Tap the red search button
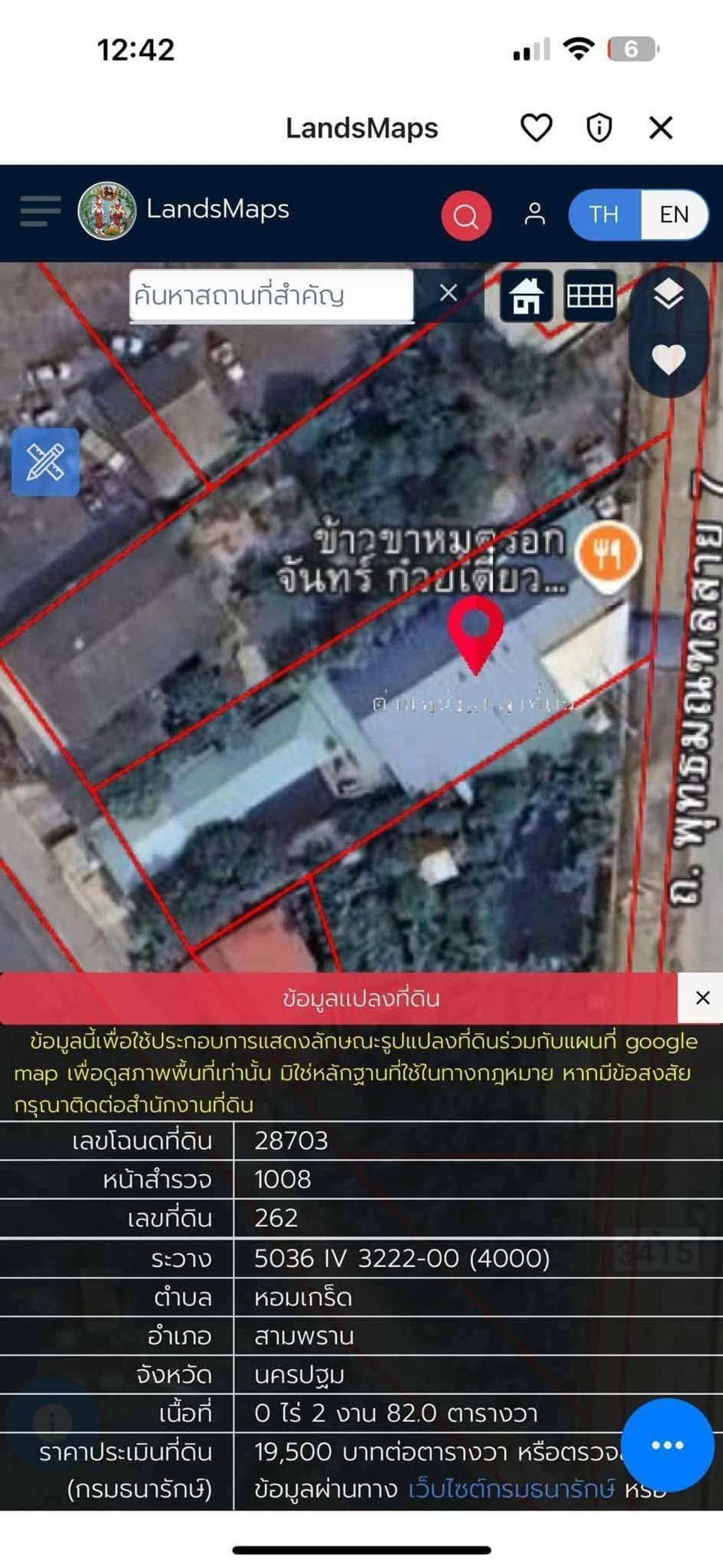Viewport: 723px width, 1568px height. coord(466,215)
